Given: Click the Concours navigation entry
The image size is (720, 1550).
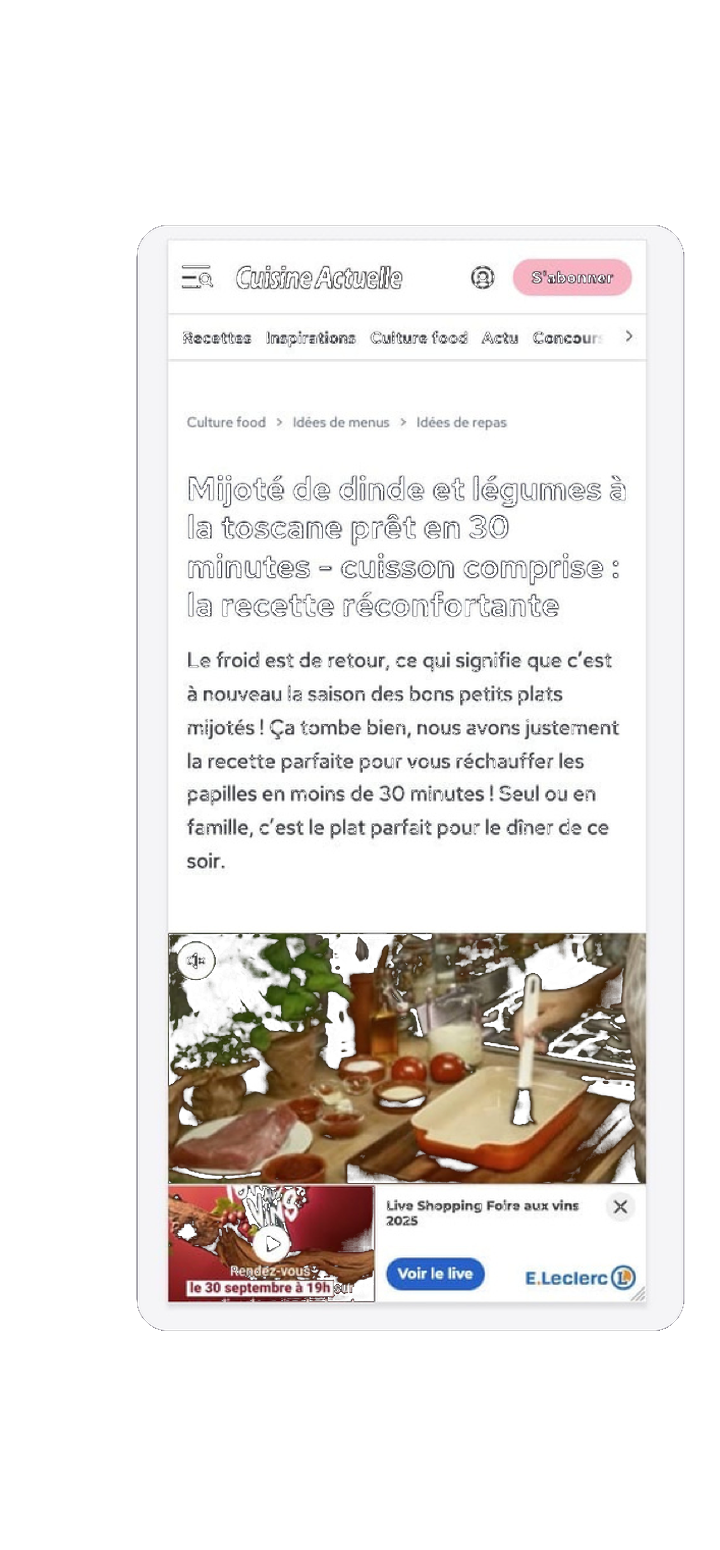Looking at the screenshot, I should (x=567, y=338).
